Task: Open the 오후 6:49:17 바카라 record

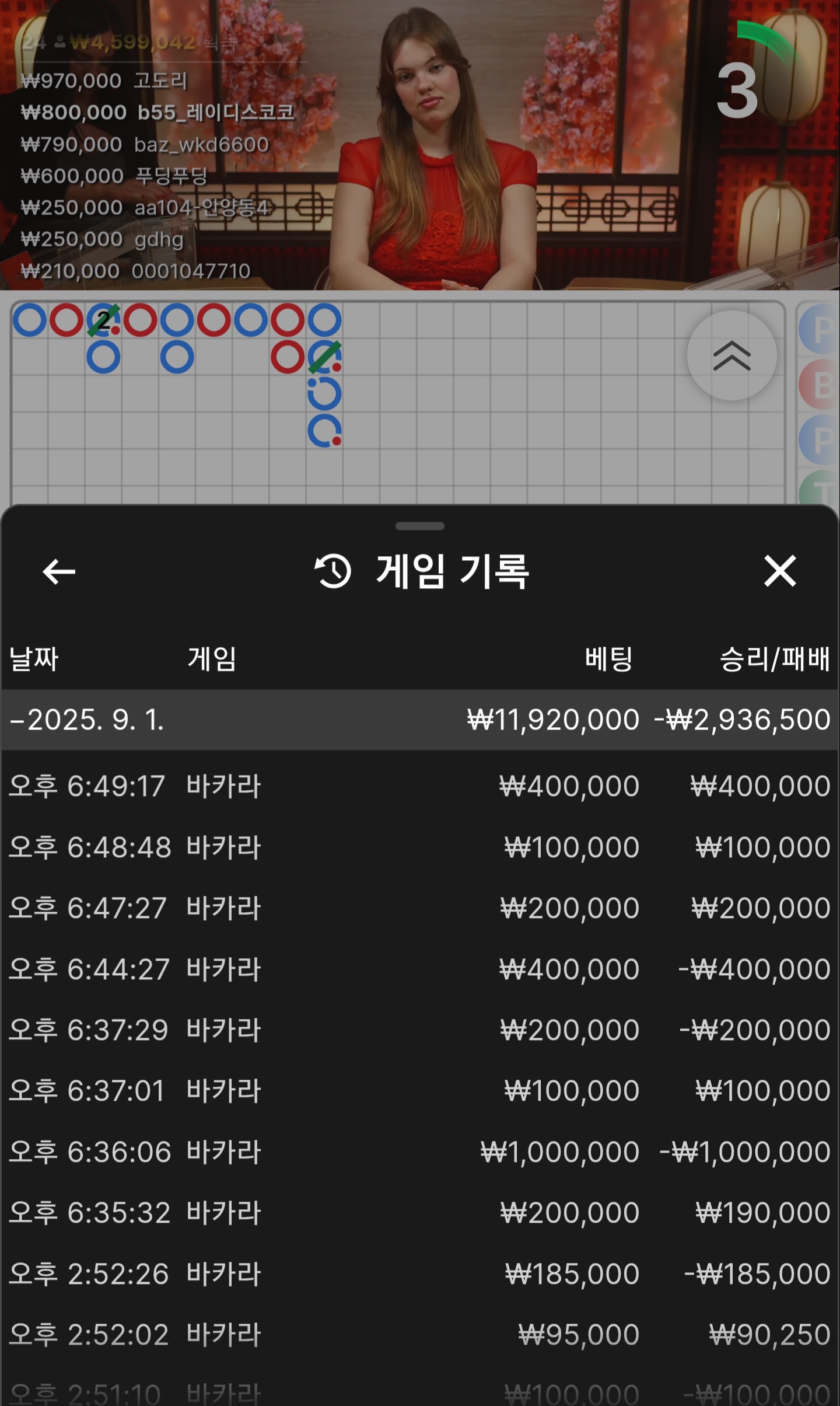Action: [420, 786]
